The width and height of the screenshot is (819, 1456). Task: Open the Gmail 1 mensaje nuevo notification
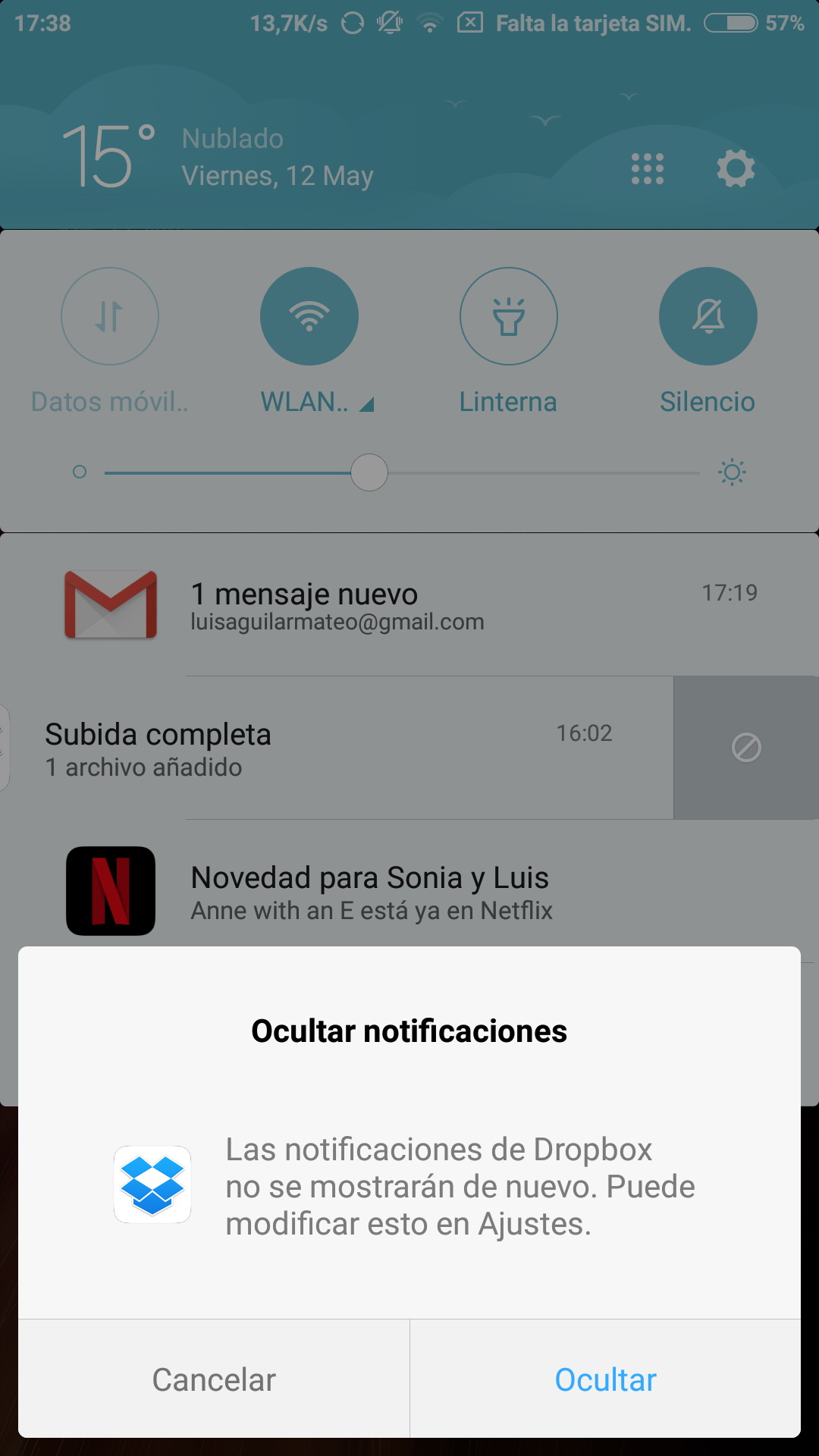(409, 604)
